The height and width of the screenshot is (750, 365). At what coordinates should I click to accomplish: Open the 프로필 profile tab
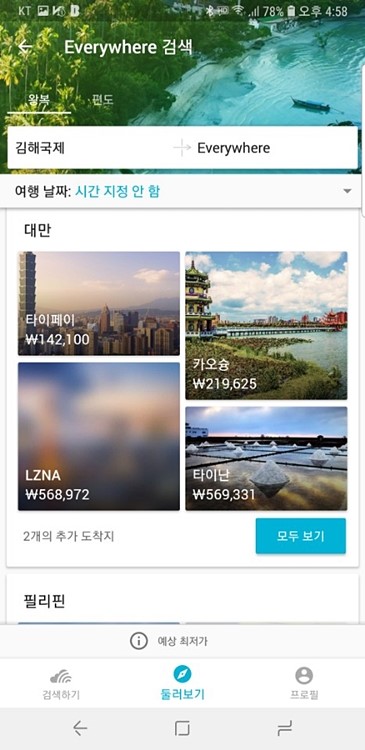tap(304, 684)
